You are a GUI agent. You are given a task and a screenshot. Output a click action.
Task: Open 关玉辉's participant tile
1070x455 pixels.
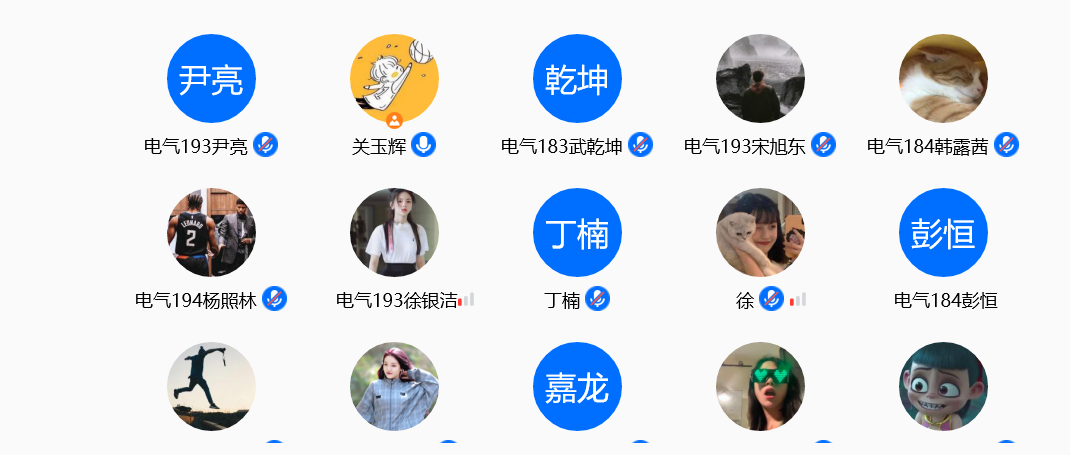(x=394, y=79)
